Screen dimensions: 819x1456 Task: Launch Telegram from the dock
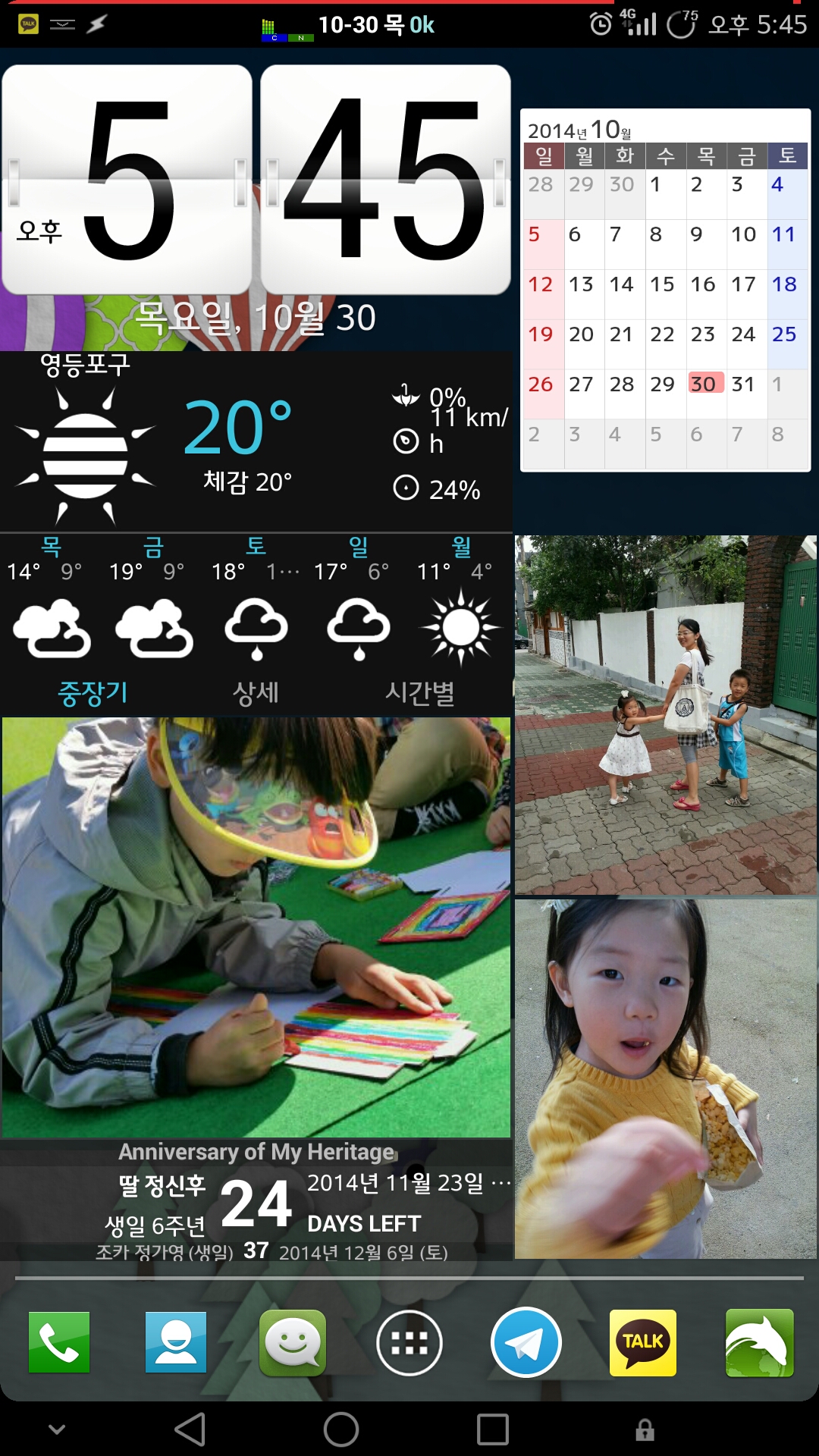(526, 1342)
